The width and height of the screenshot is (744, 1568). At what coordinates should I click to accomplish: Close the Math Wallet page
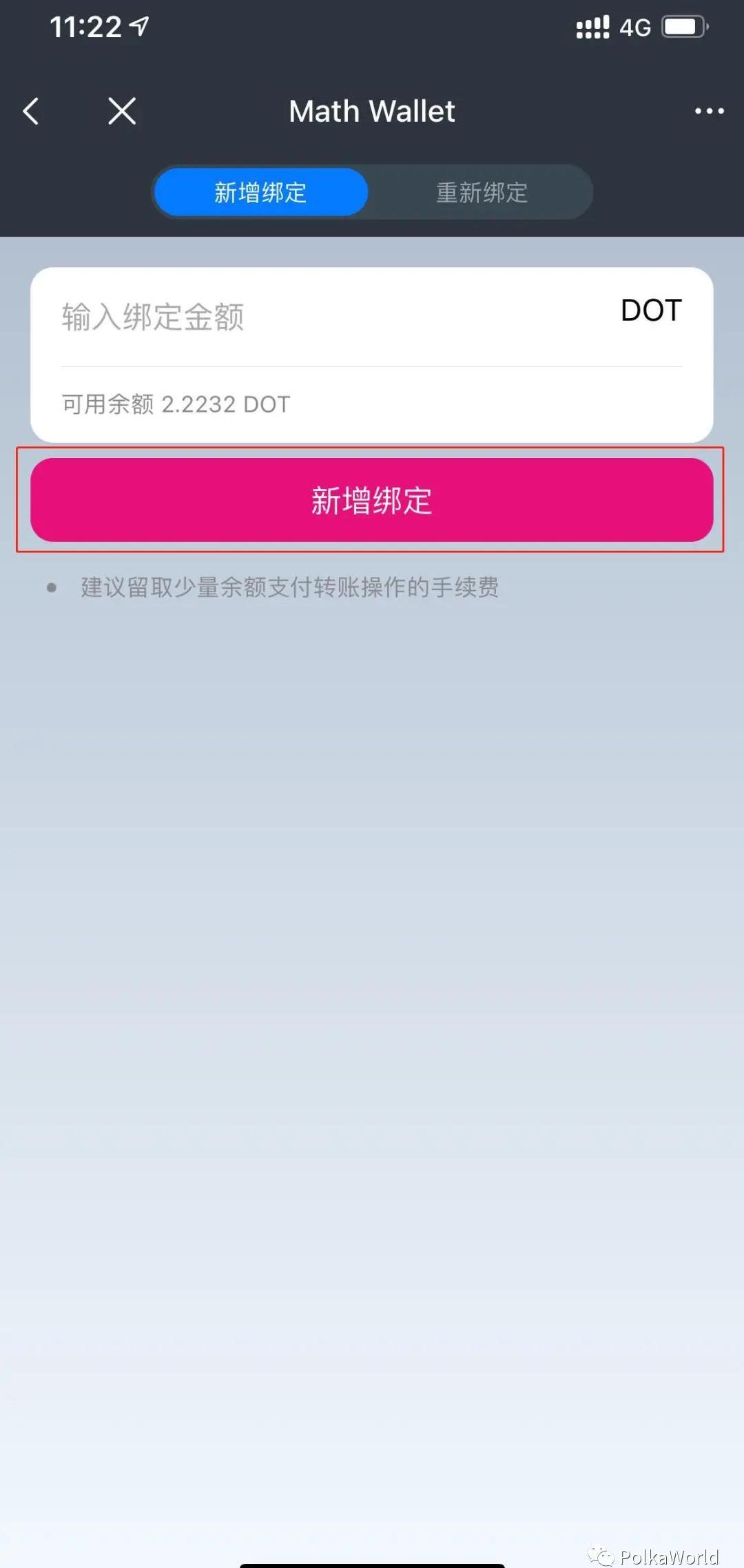click(122, 111)
